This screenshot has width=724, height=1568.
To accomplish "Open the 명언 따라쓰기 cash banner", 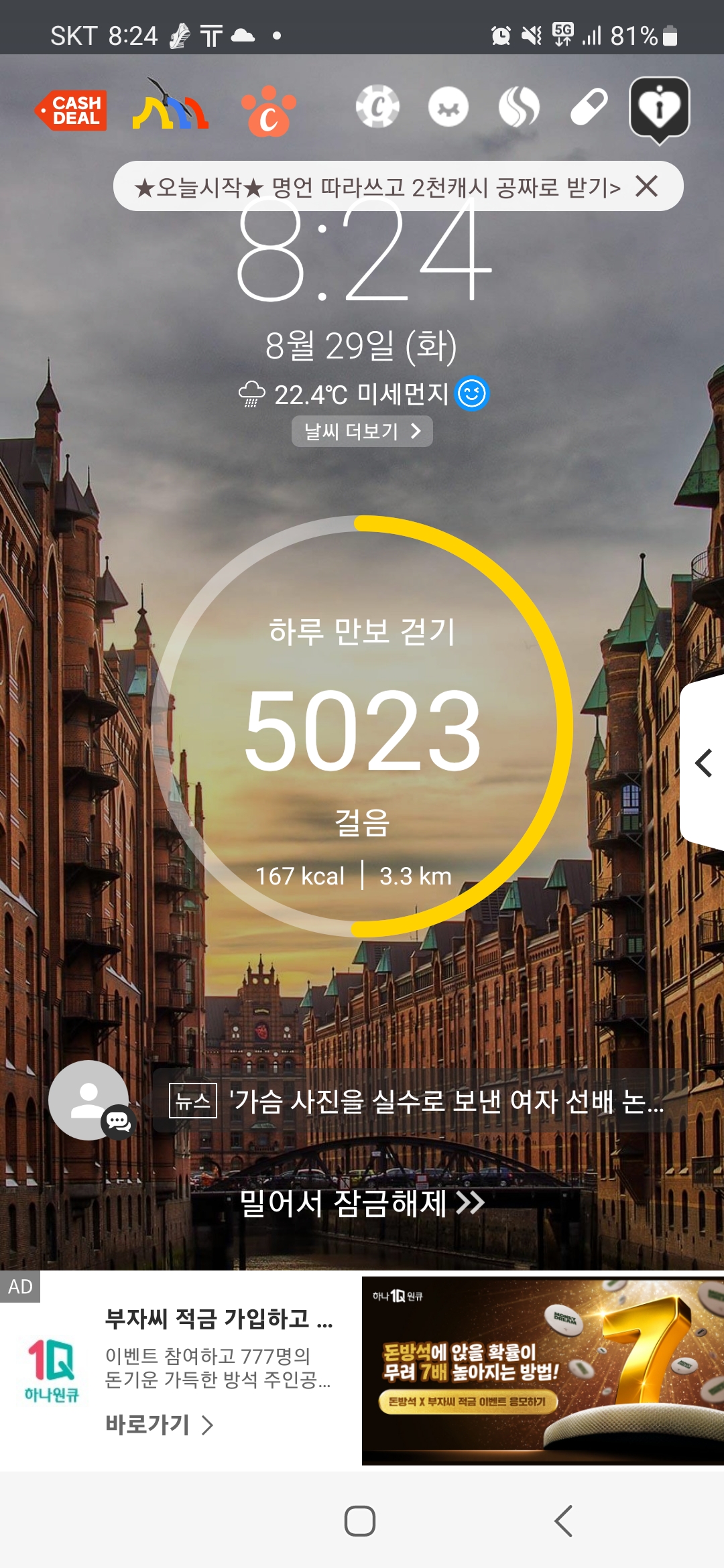I will (x=377, y=187).
